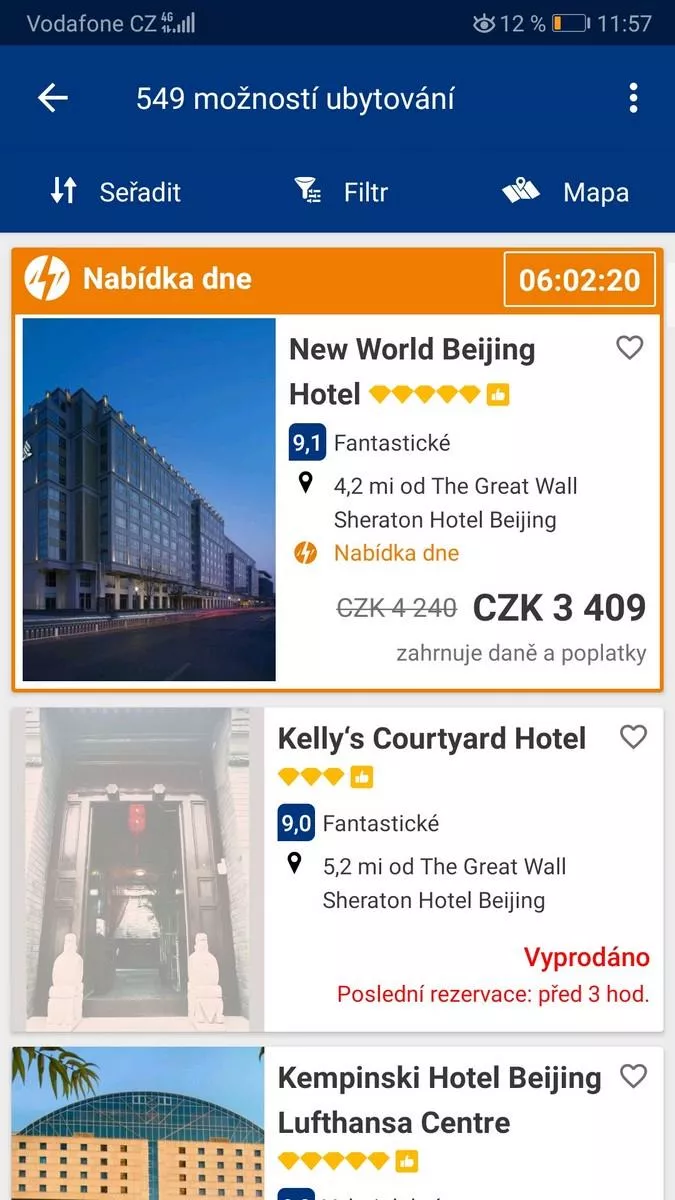Screen dimensions: 675x1200
Task: Switch to the Mapa map view
Action: point(566,192)
